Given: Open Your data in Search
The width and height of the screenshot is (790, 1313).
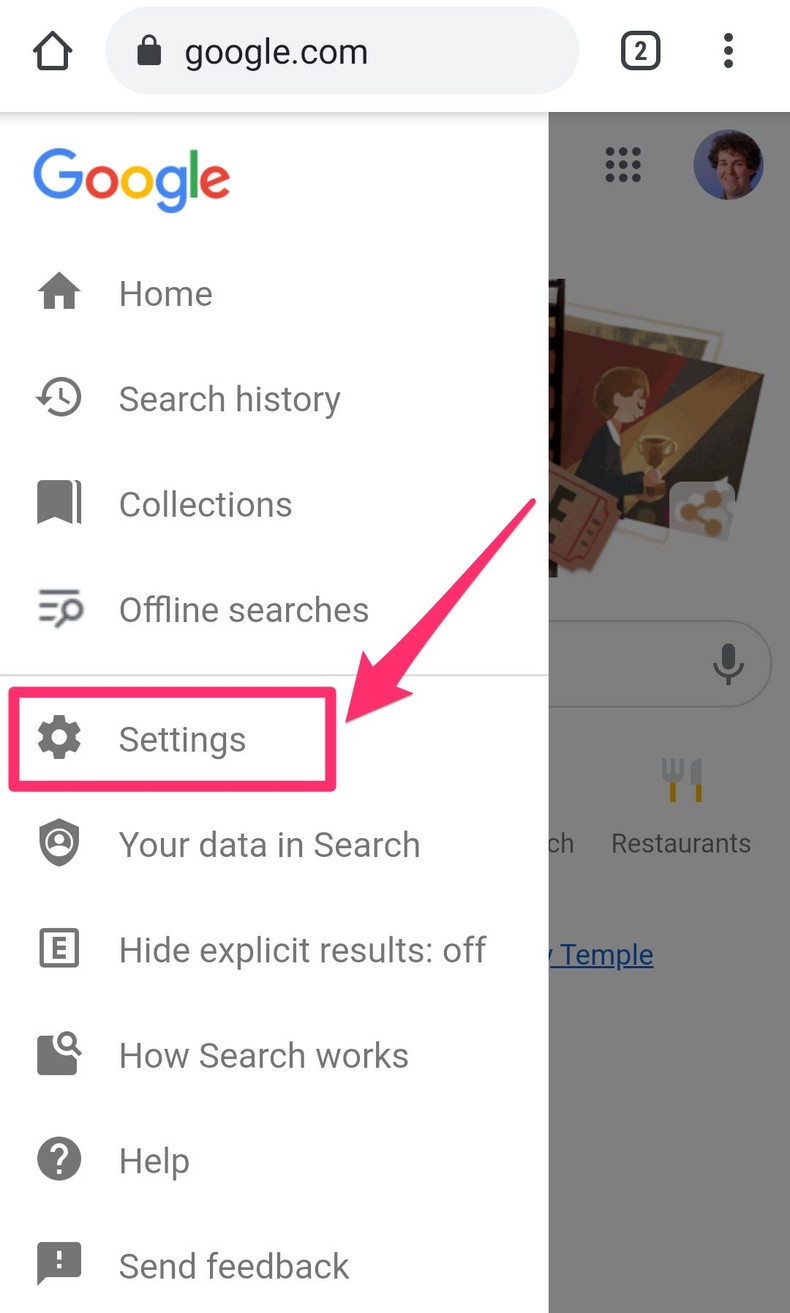Looking at the screenshot, I should [x=269, y=844].
